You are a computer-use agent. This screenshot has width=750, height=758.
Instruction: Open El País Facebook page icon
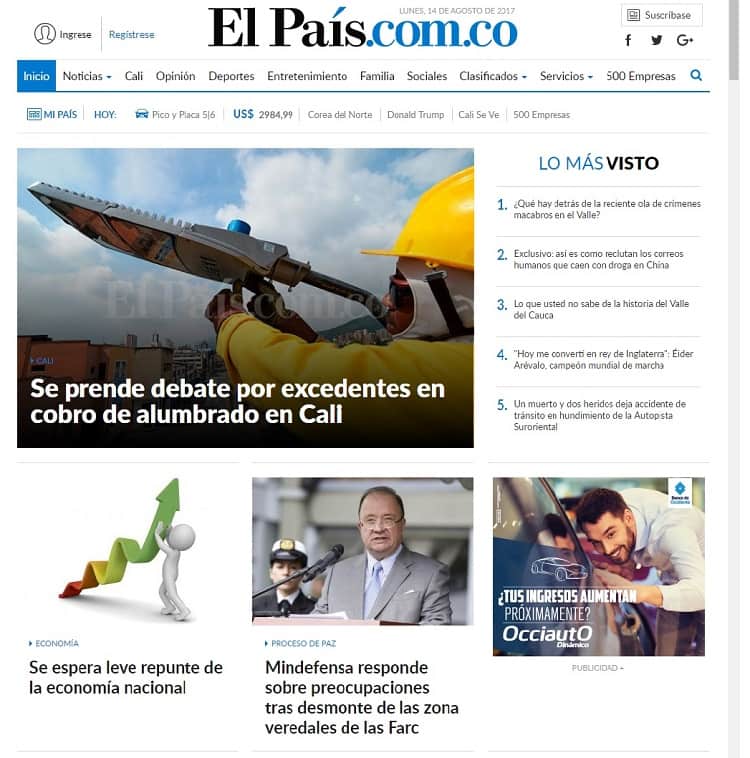(628, 40)
